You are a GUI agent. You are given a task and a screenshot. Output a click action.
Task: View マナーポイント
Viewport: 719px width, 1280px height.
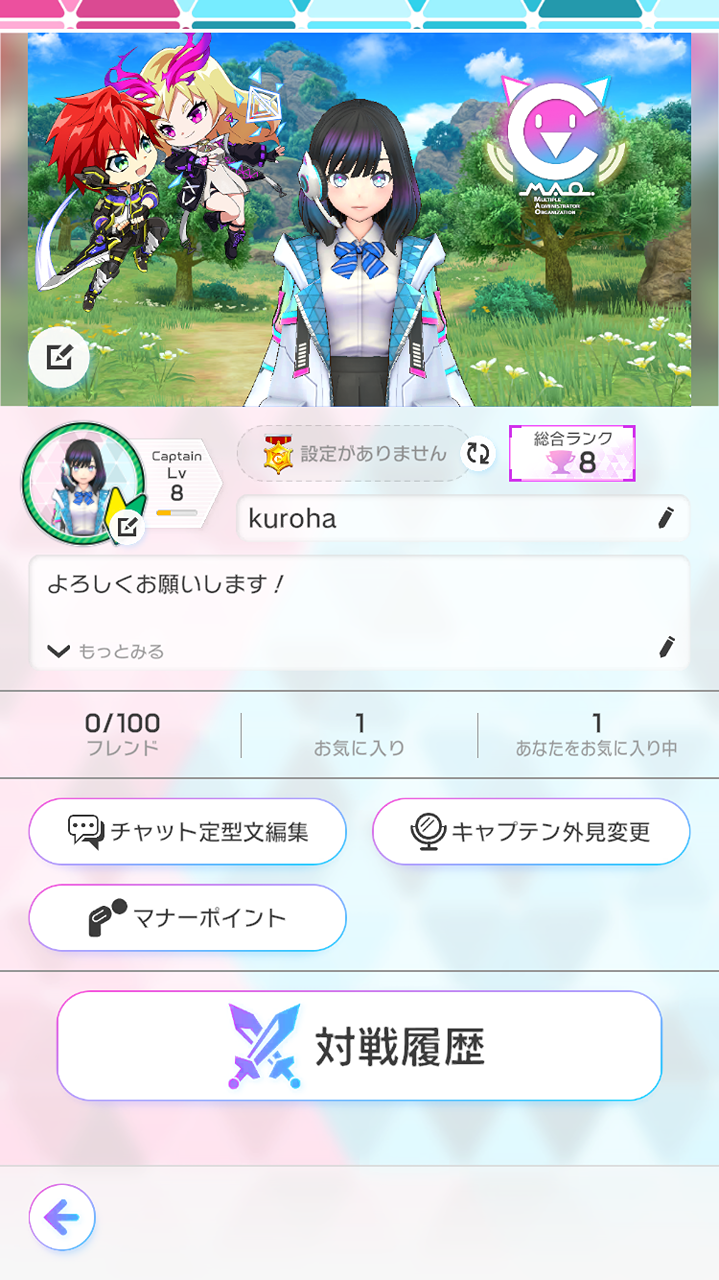187,917
